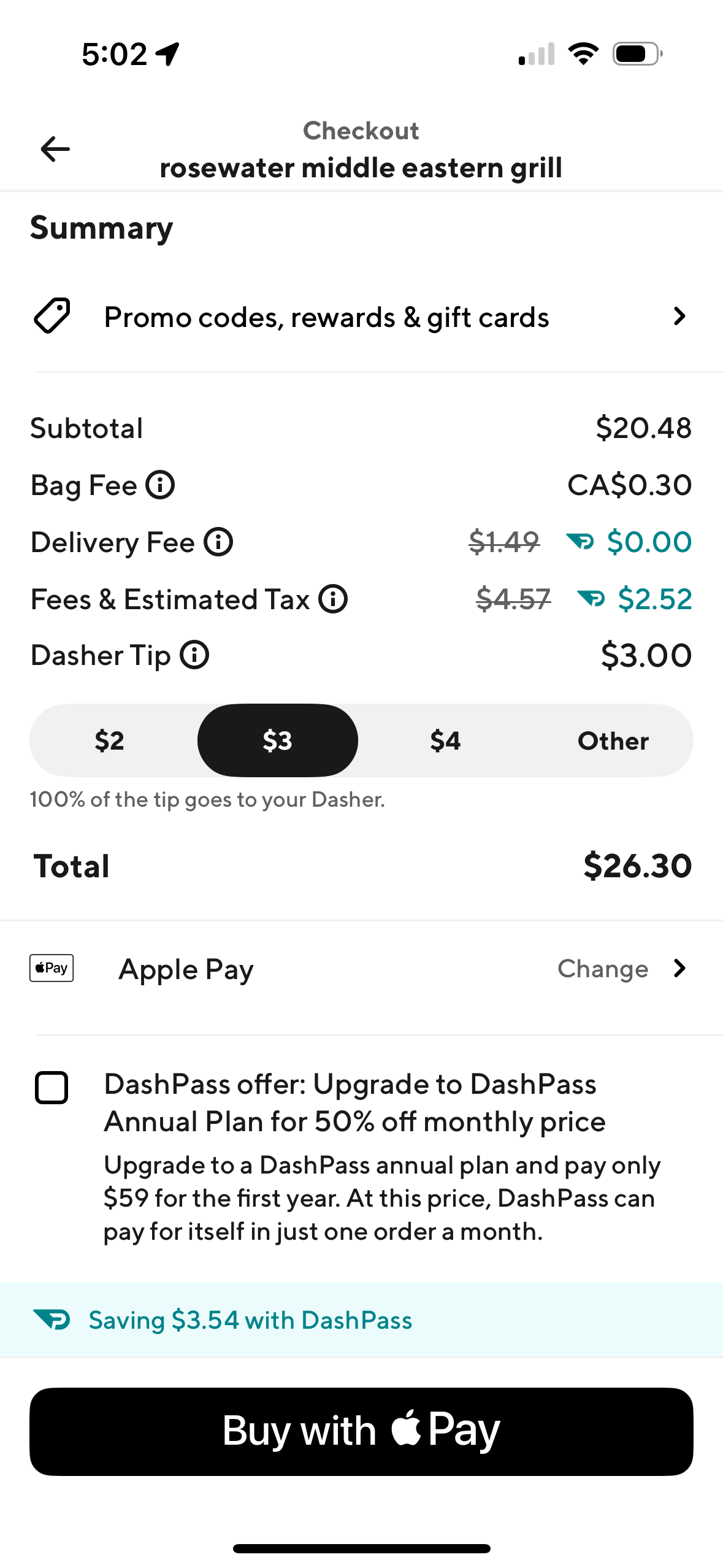Show Bag Fee info
This screenshot has height=1568, width=723.
pyautogui.click(x=161, y=485)
